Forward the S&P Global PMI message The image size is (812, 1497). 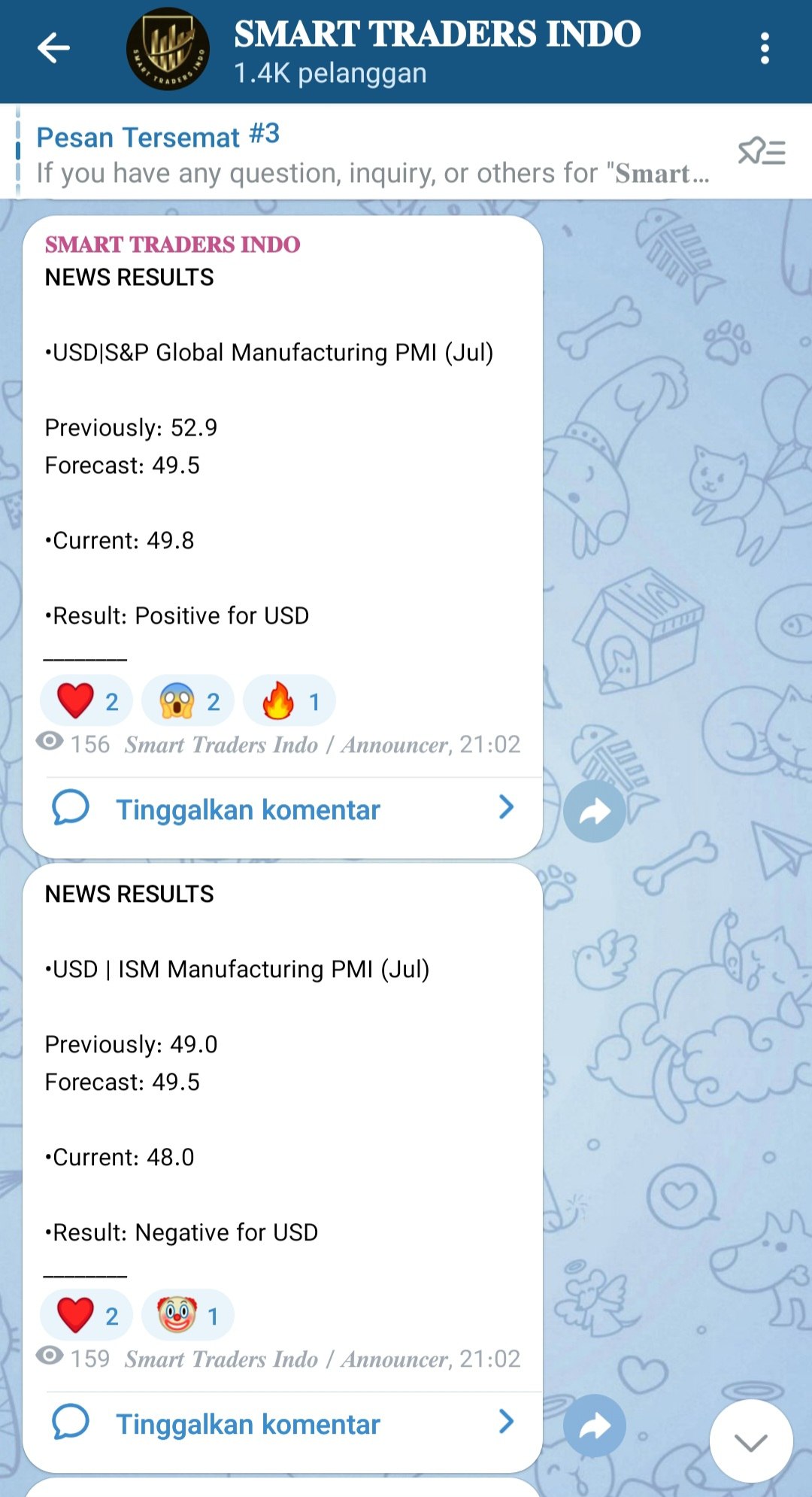click(594, 809)
